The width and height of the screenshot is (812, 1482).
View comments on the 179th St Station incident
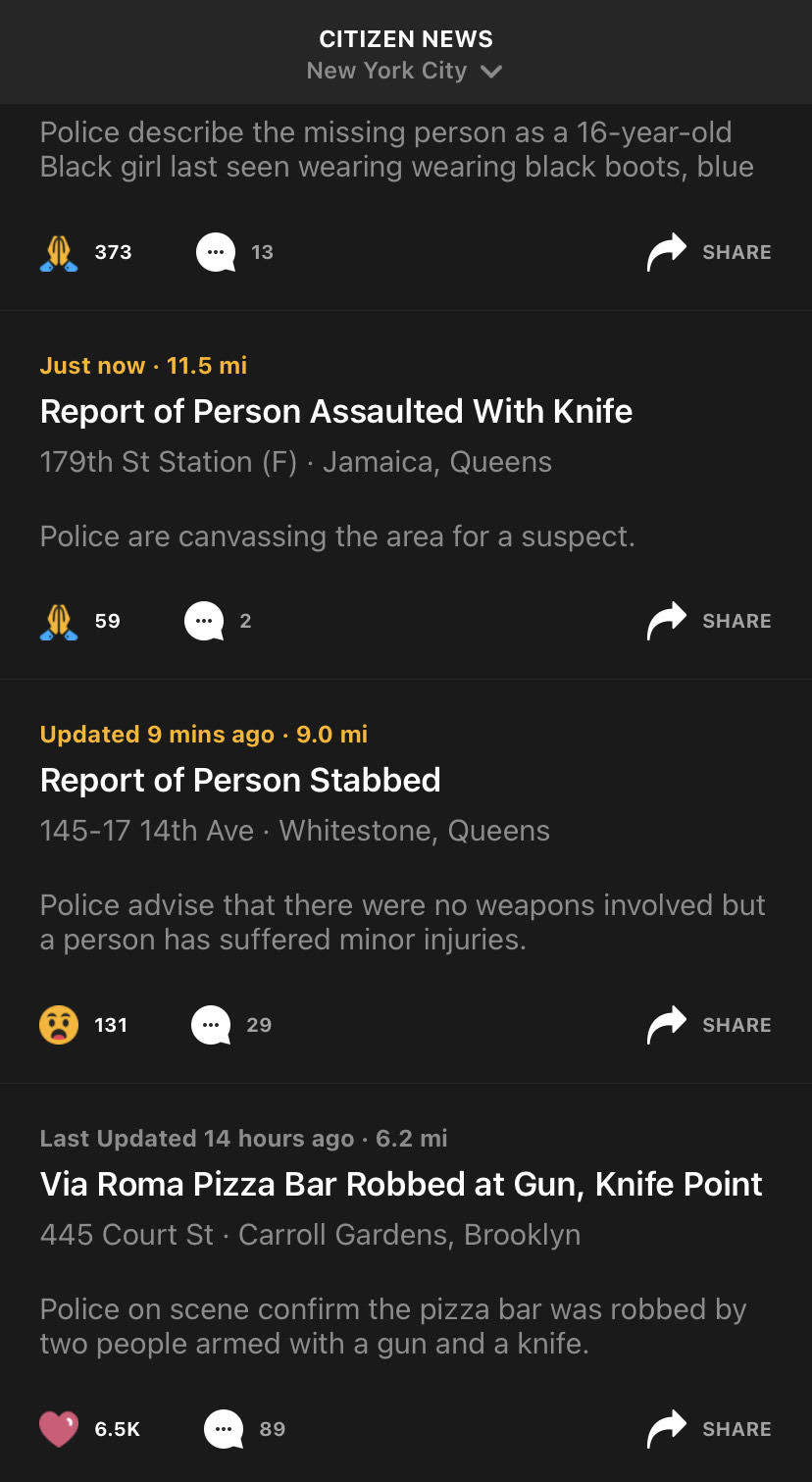tap(204, 621)
